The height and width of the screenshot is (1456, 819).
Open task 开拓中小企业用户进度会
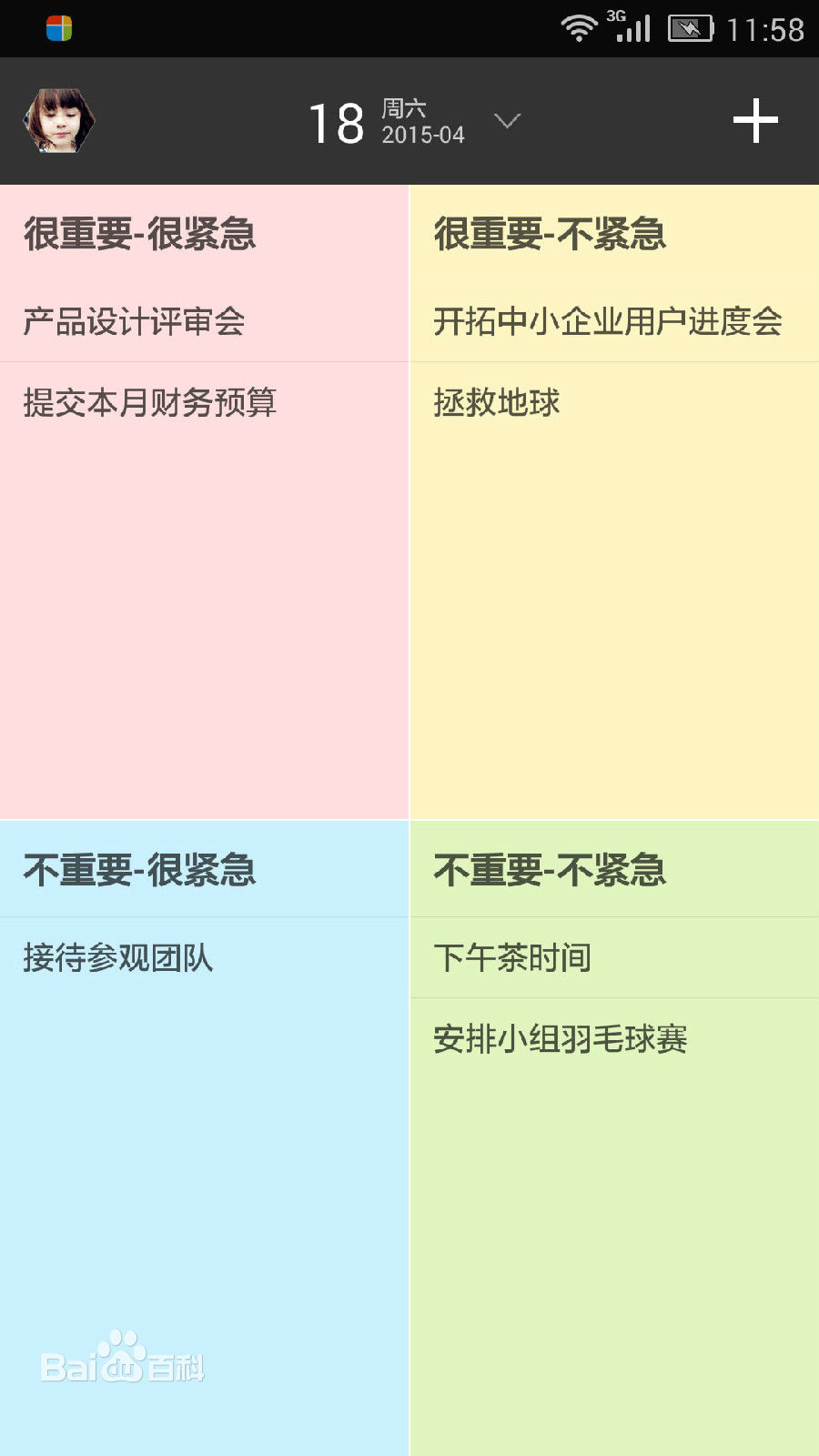(x=608, y=321)
